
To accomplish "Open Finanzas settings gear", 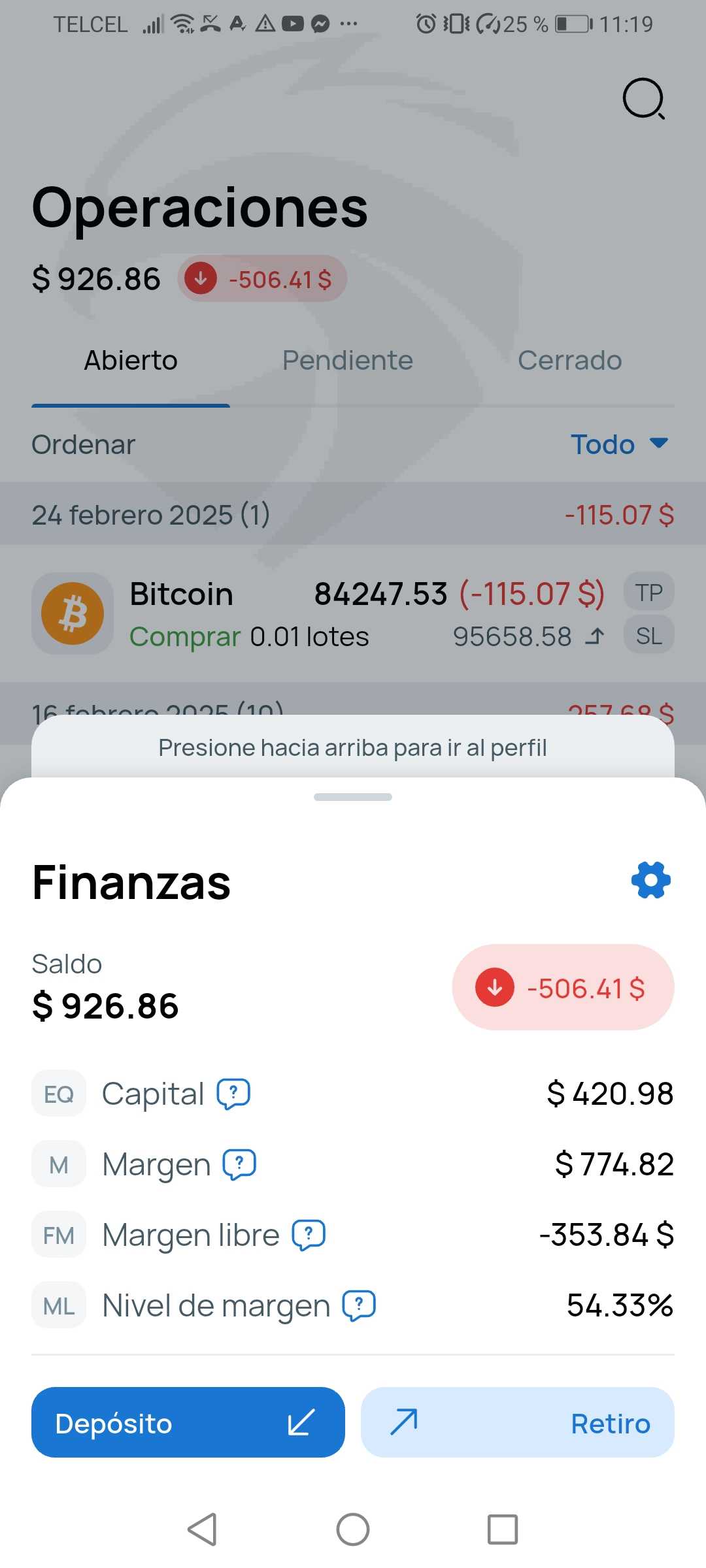I will pyautogui.click(x=651, y=880).
